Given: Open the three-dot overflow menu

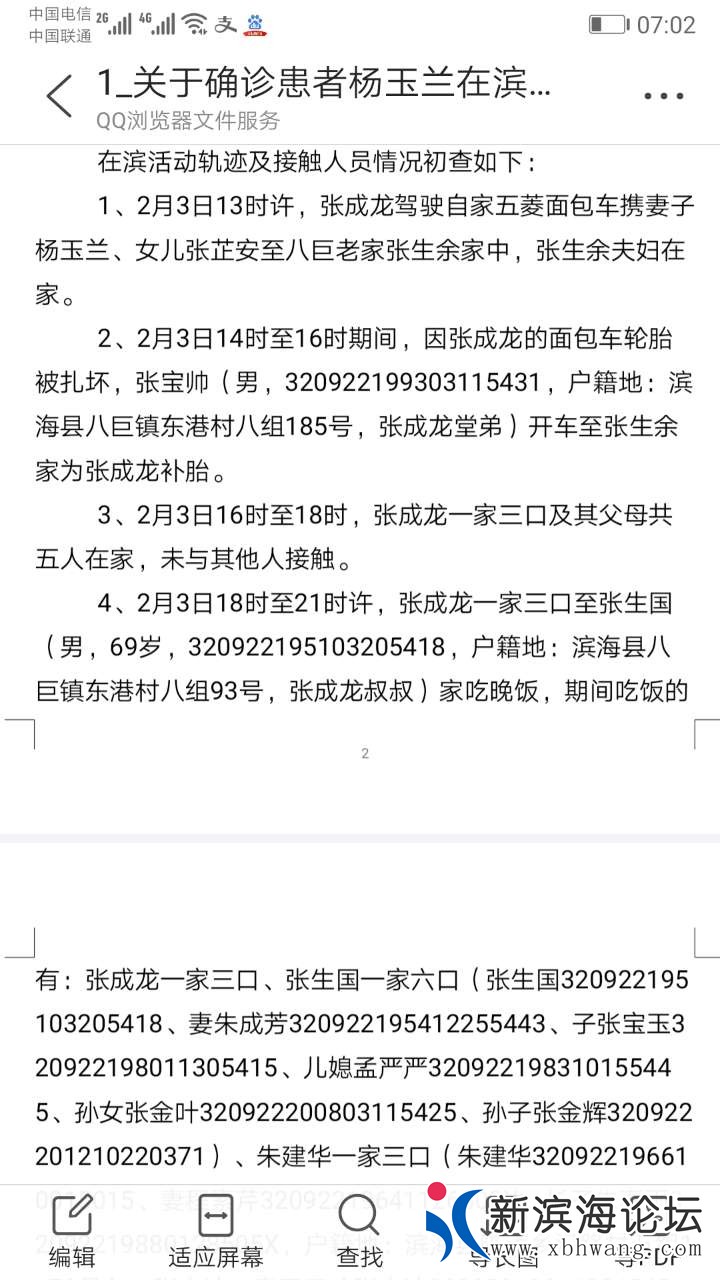Looking at the screenshot, I should tap(663, 97).
